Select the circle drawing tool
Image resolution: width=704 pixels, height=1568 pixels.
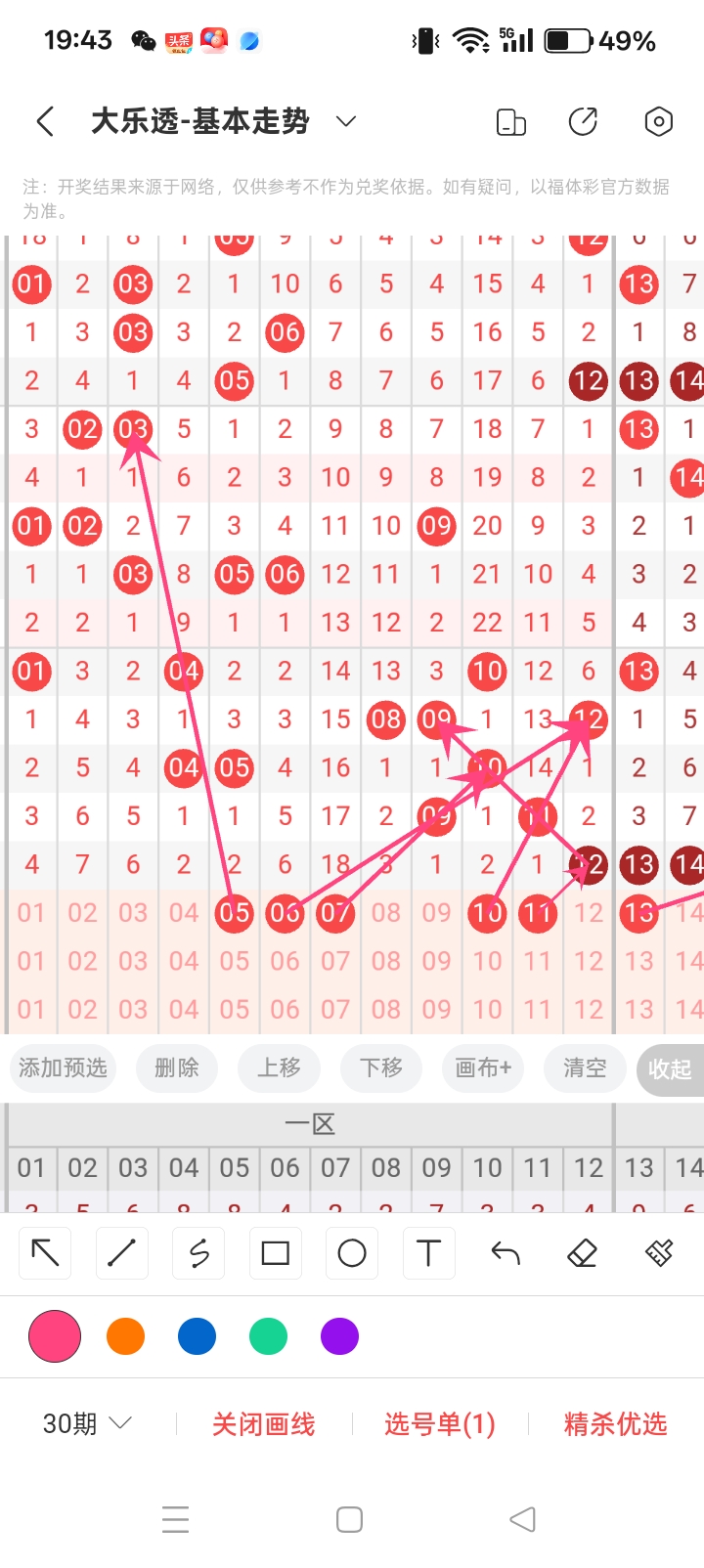point(351,1252)
